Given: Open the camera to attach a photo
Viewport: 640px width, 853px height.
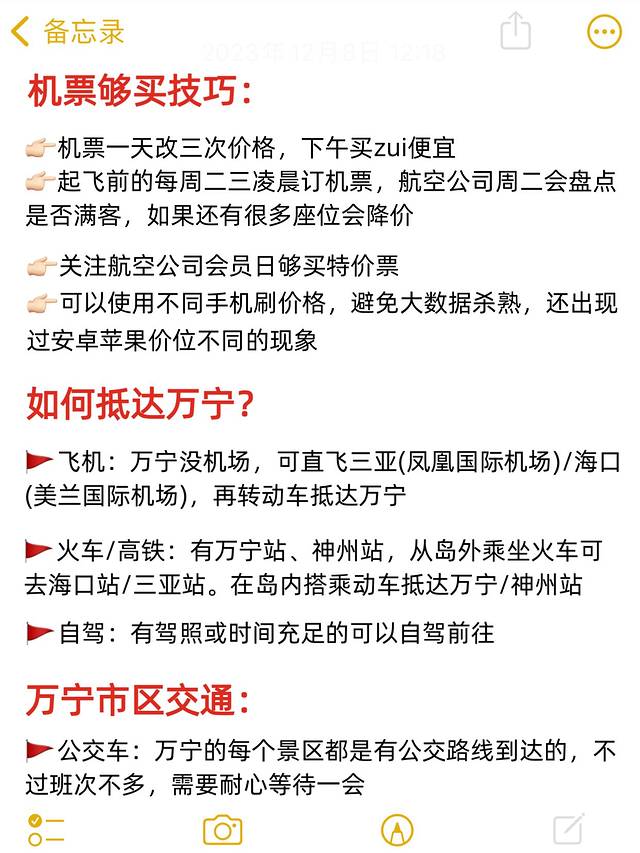Looking at the screenshot, I should click(x=222, y=829).
